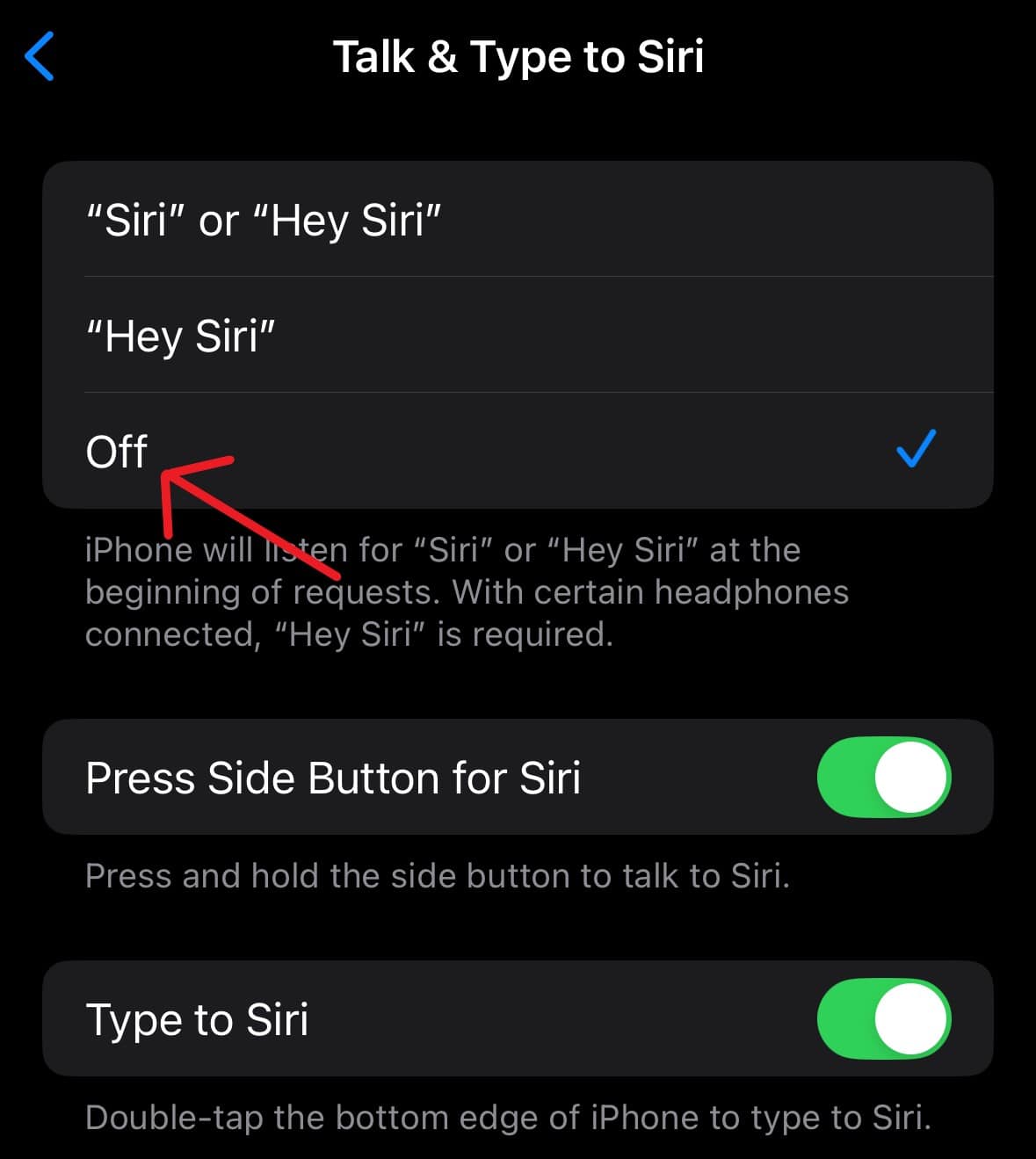The image size is (1036, 1159).
Task: Select the "Siri" or "Hey Siri" option
Action: [x=264, y=220]
